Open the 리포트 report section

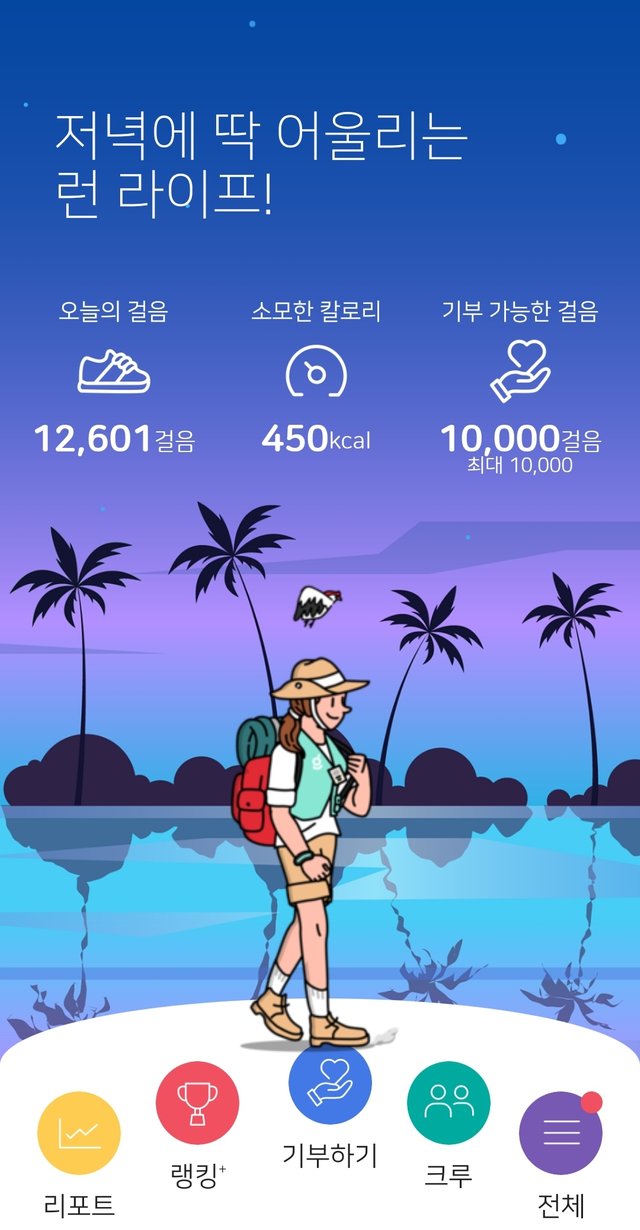coord(79,1133)
